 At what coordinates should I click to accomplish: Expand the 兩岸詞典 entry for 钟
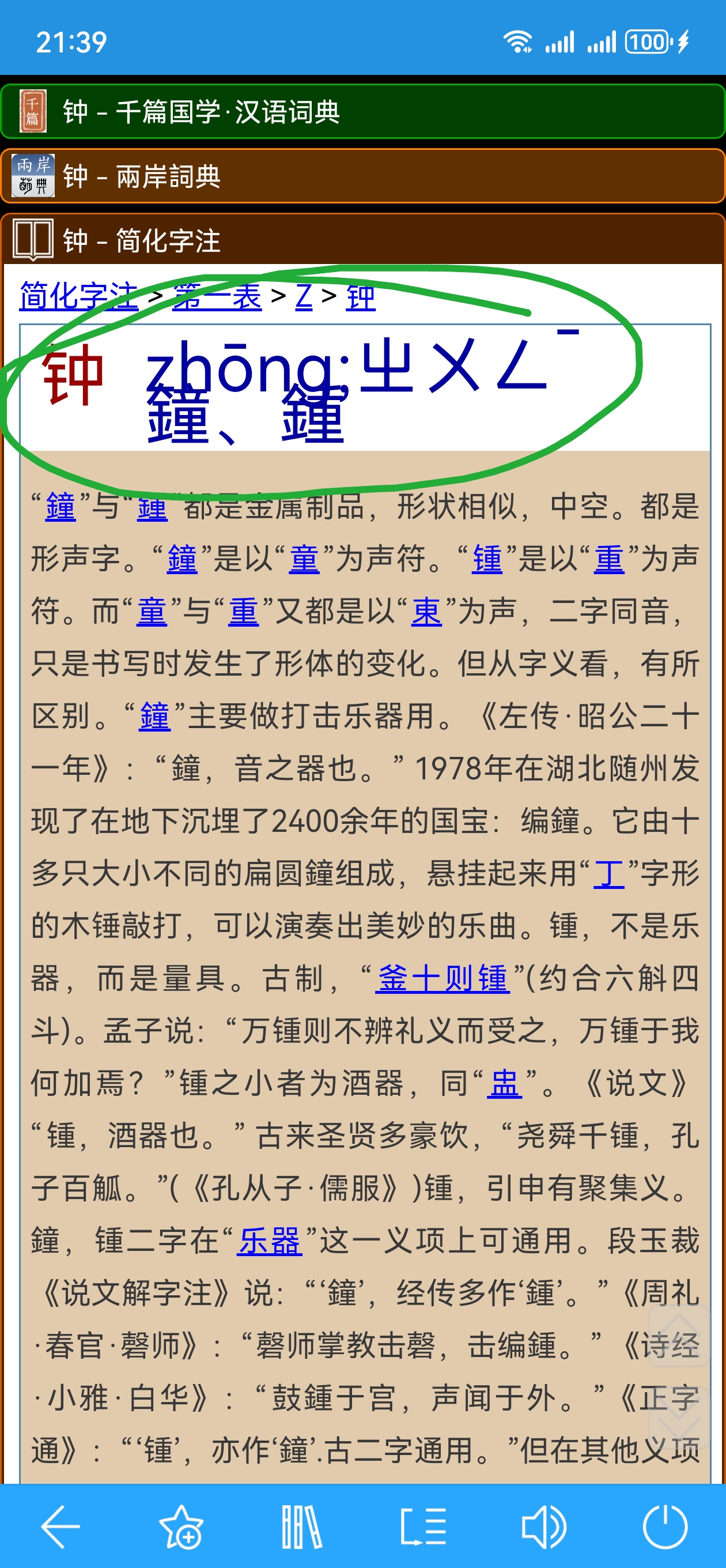[x=362, y=176]
